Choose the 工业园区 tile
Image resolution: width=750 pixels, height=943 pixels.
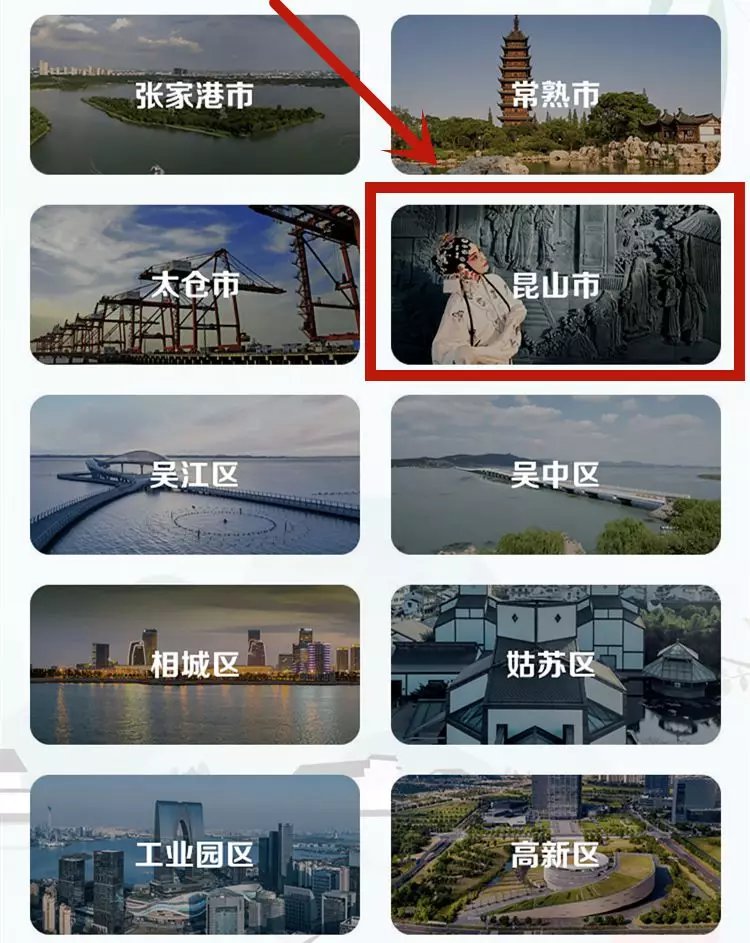pyautogui.click(x=195, y=855)
